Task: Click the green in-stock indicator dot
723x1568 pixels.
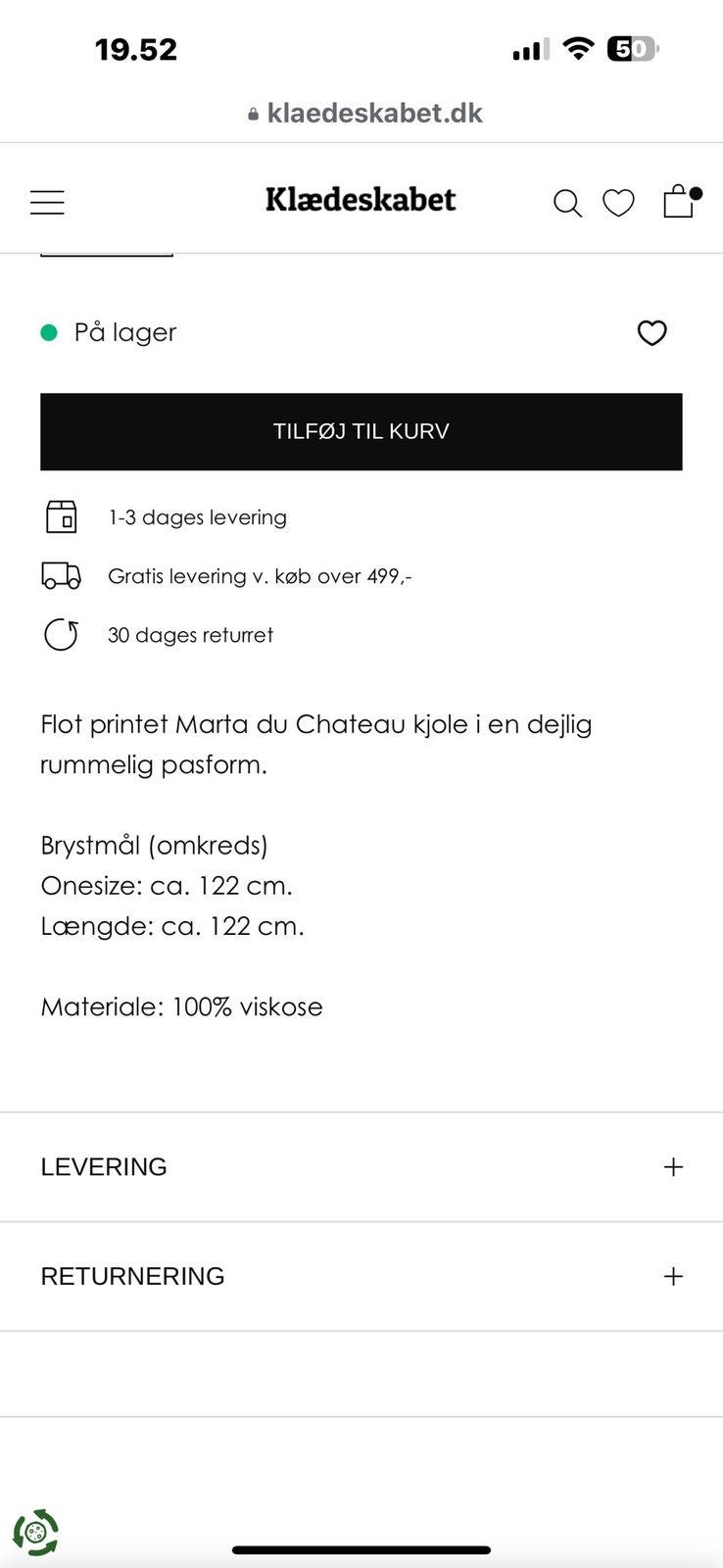Action: click(47, 333)
